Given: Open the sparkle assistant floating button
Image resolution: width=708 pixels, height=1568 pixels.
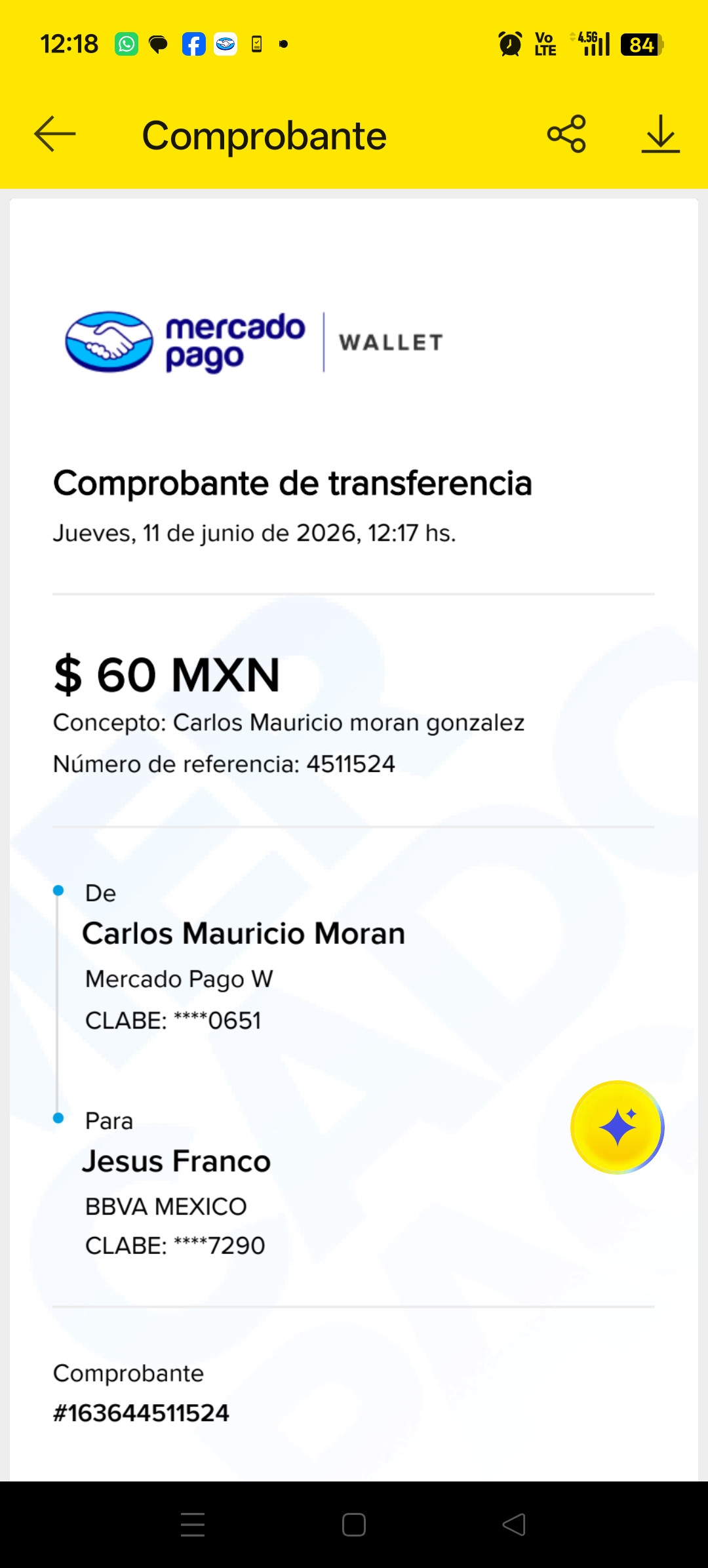Looking at the screenshot, I should (617, 1127).
